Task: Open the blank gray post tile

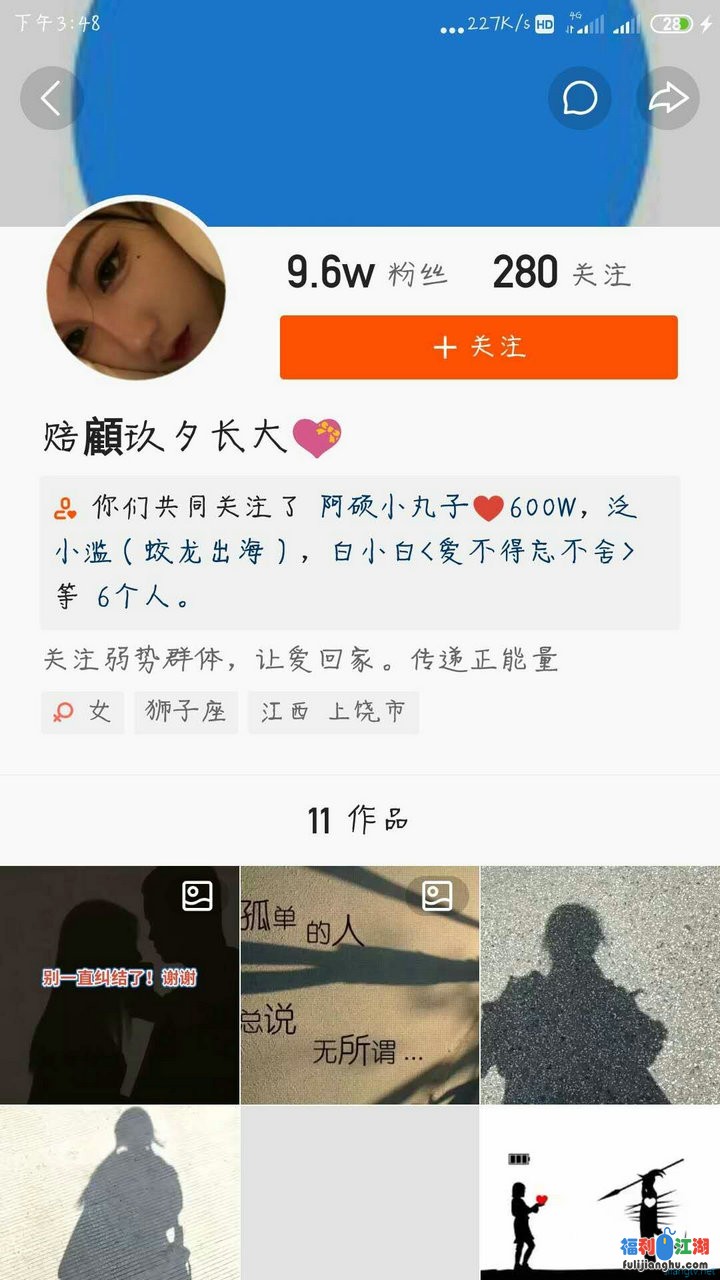Action: coord(360,1192)
